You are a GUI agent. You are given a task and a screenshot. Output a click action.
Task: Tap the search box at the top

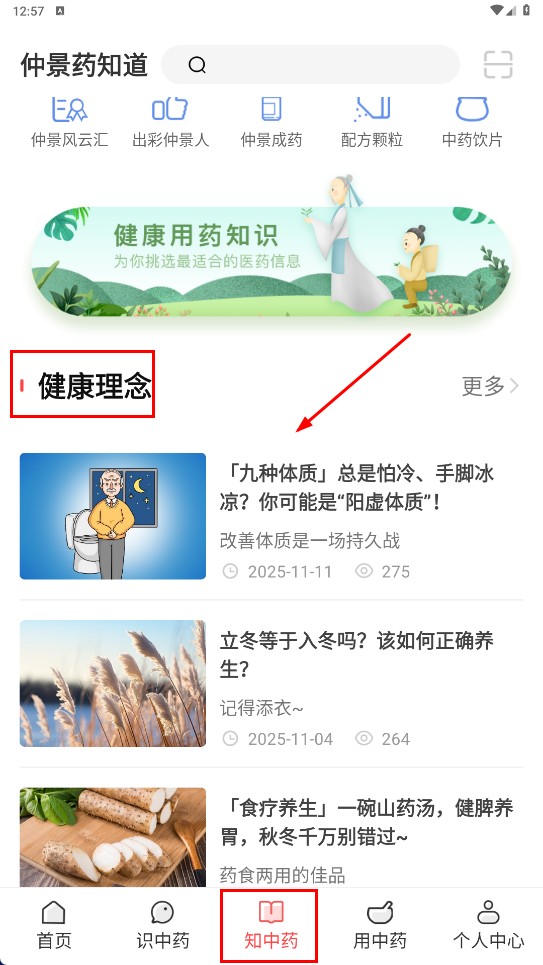pyautogui.click(x=310, y=65)
